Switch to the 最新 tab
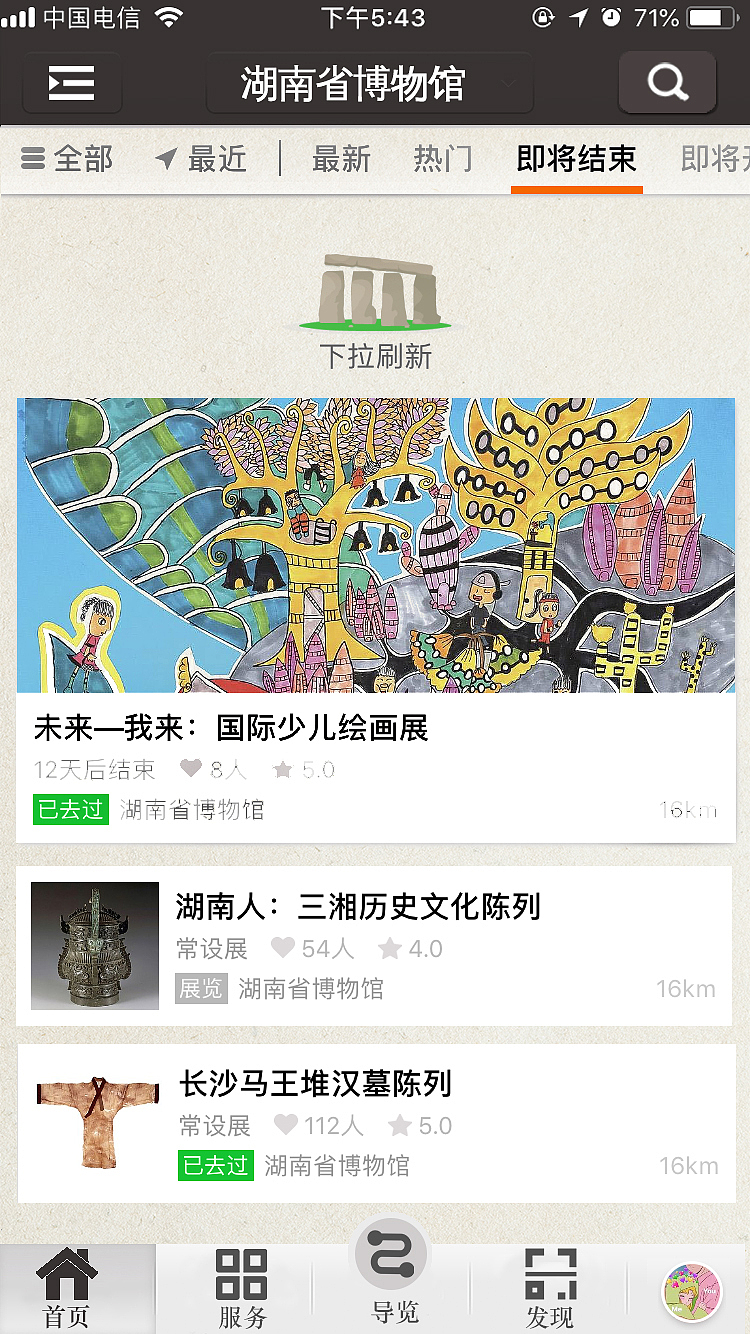Viewport: 750px width, 1334px height. 343,159
